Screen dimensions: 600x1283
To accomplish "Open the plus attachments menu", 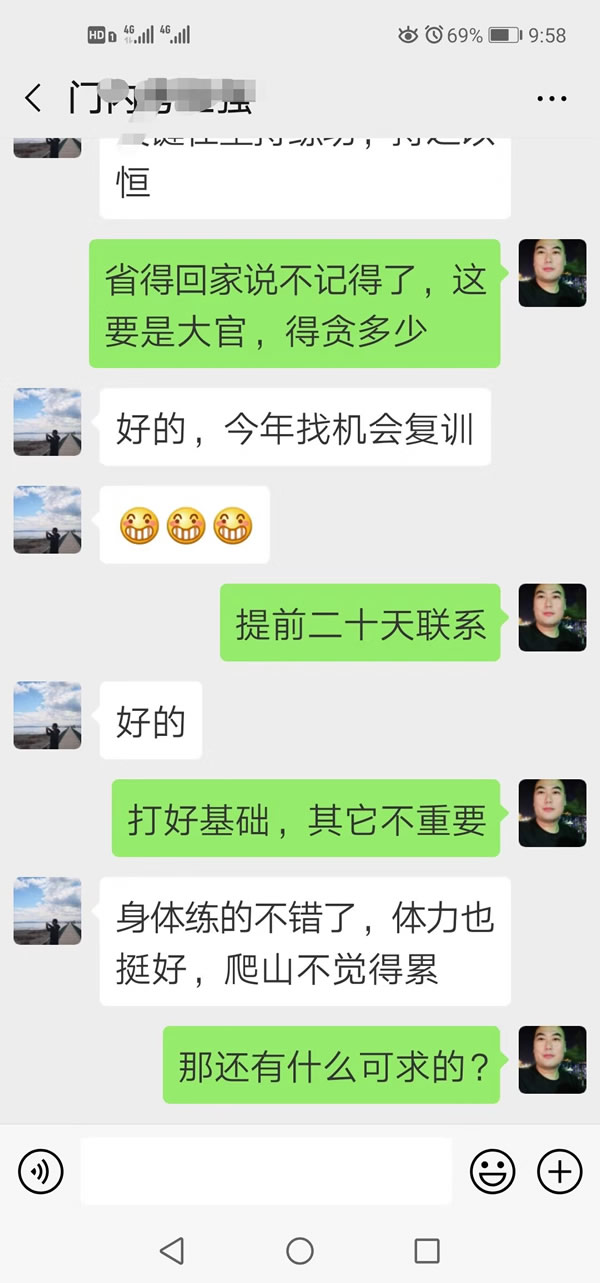I will pos(559,1170).
